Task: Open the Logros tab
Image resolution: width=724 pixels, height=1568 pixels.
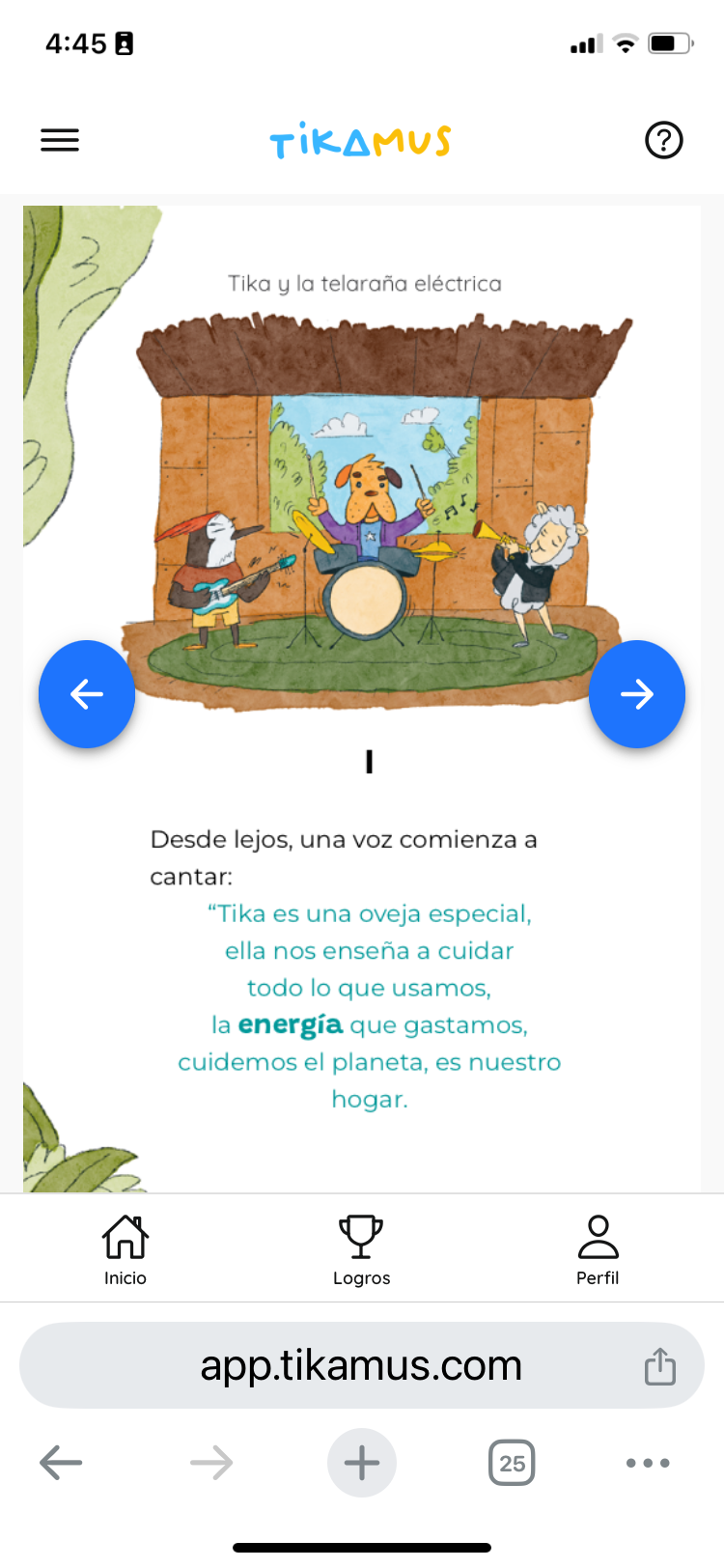Action: (x=361, y=1249)
